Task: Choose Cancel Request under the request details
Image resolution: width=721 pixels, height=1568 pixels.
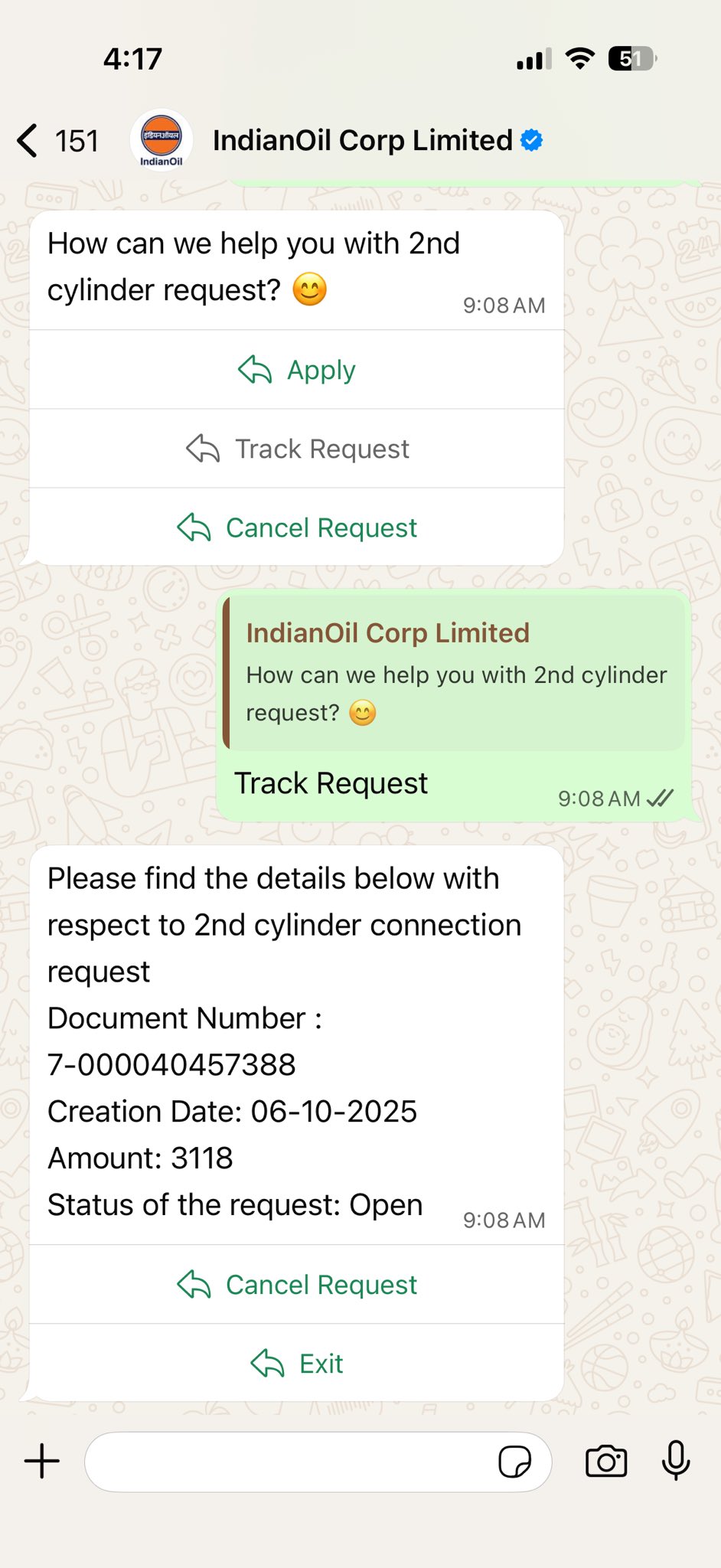Action: (297, 1285)
